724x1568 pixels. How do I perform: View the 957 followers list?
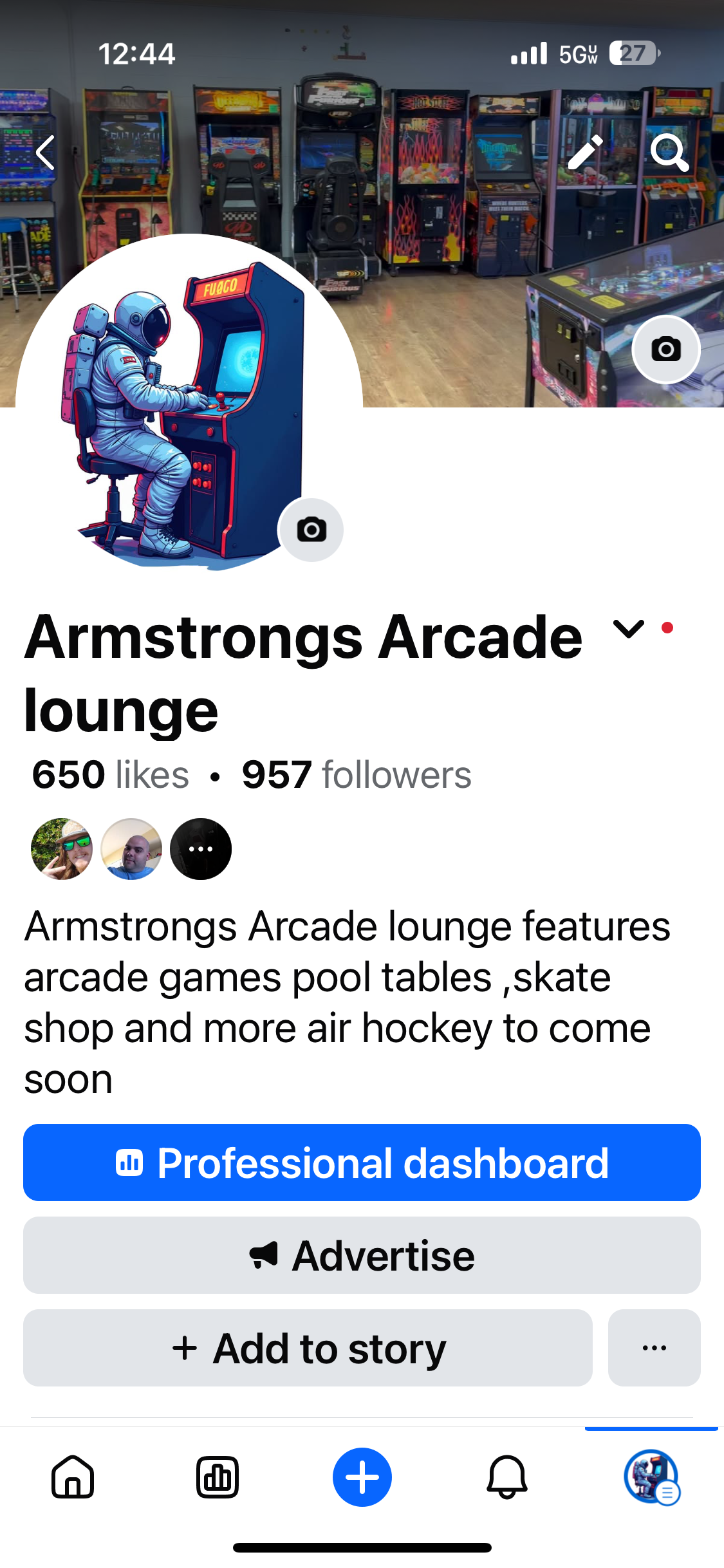(x=357, y=774)
